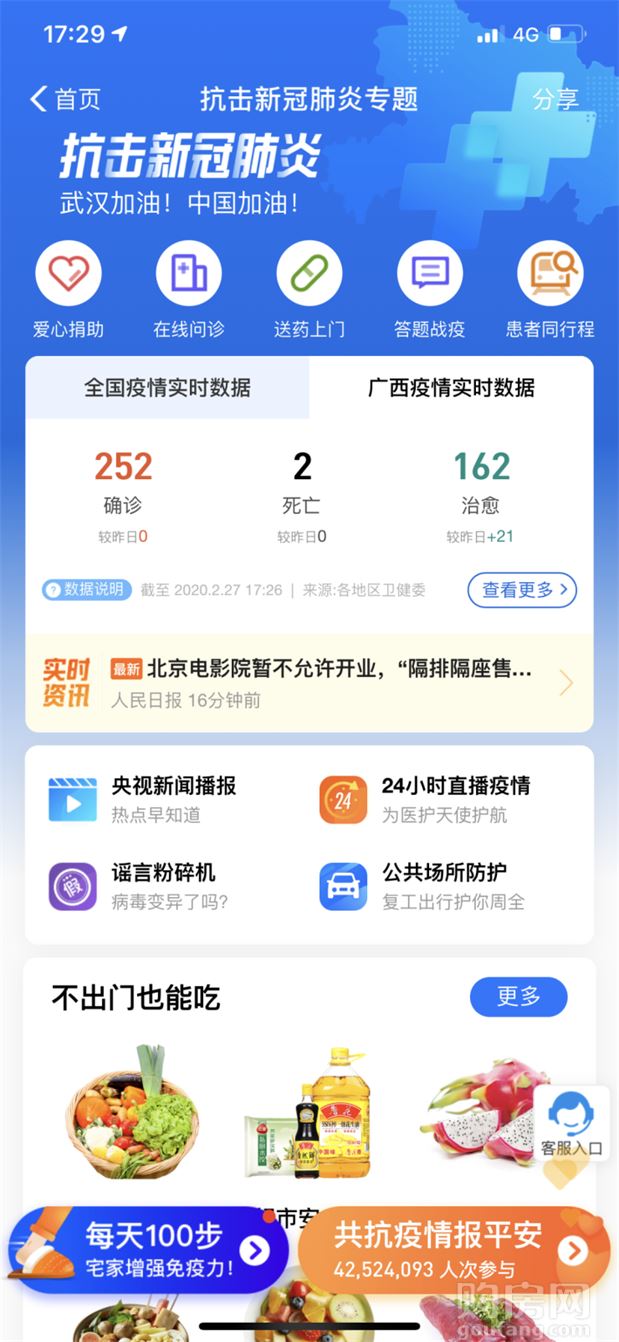
Task: Tap the 数据说明 data note chip
Action: click(x=86, y=590)
